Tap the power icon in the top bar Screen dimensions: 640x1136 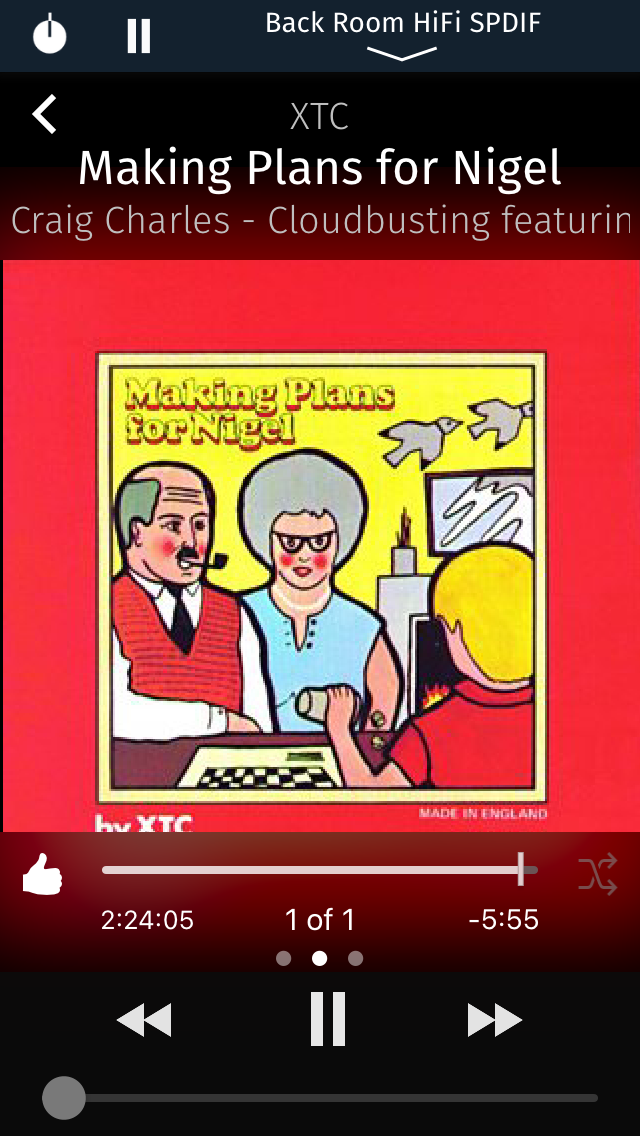(x=49, y=34)
